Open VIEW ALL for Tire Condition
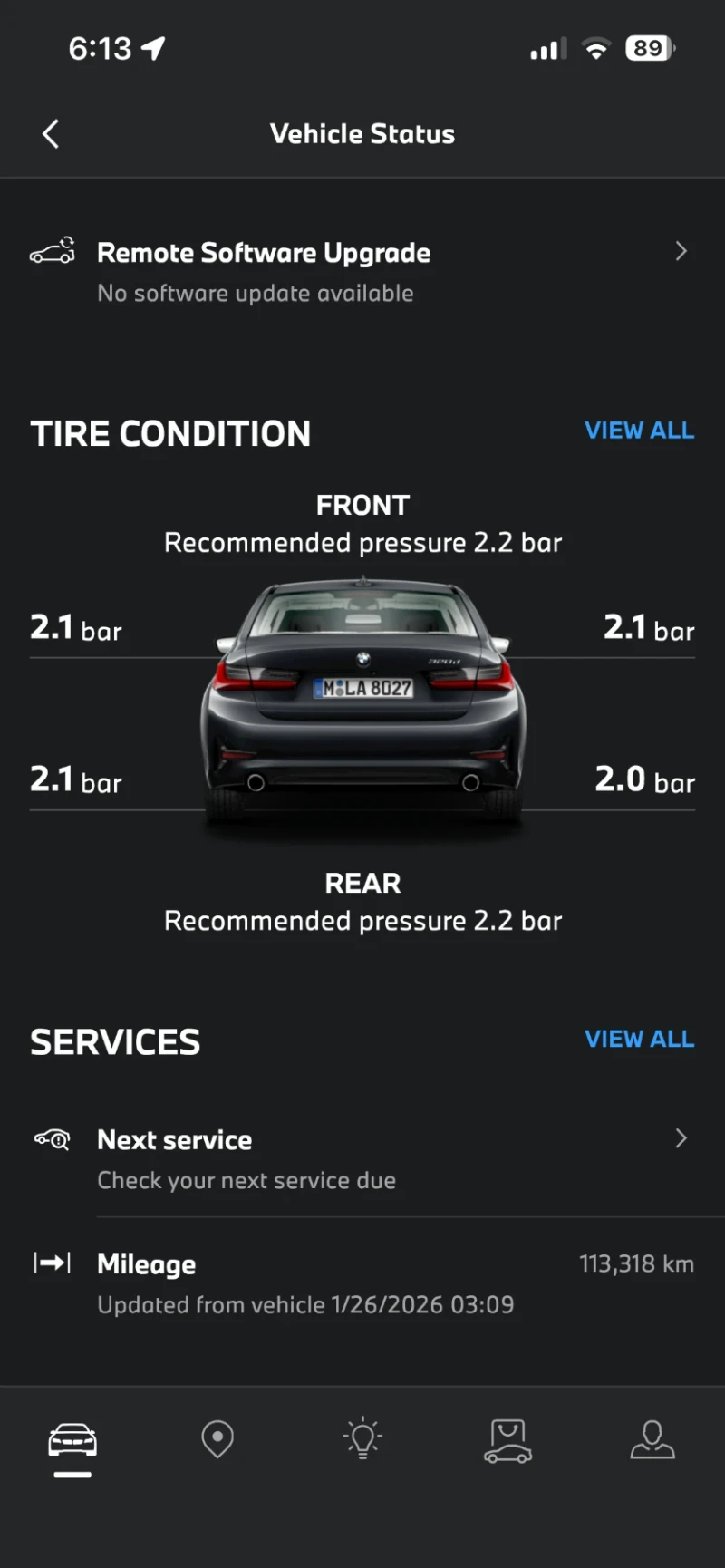This screenshot has width=725, height=1568. point(639,431)
